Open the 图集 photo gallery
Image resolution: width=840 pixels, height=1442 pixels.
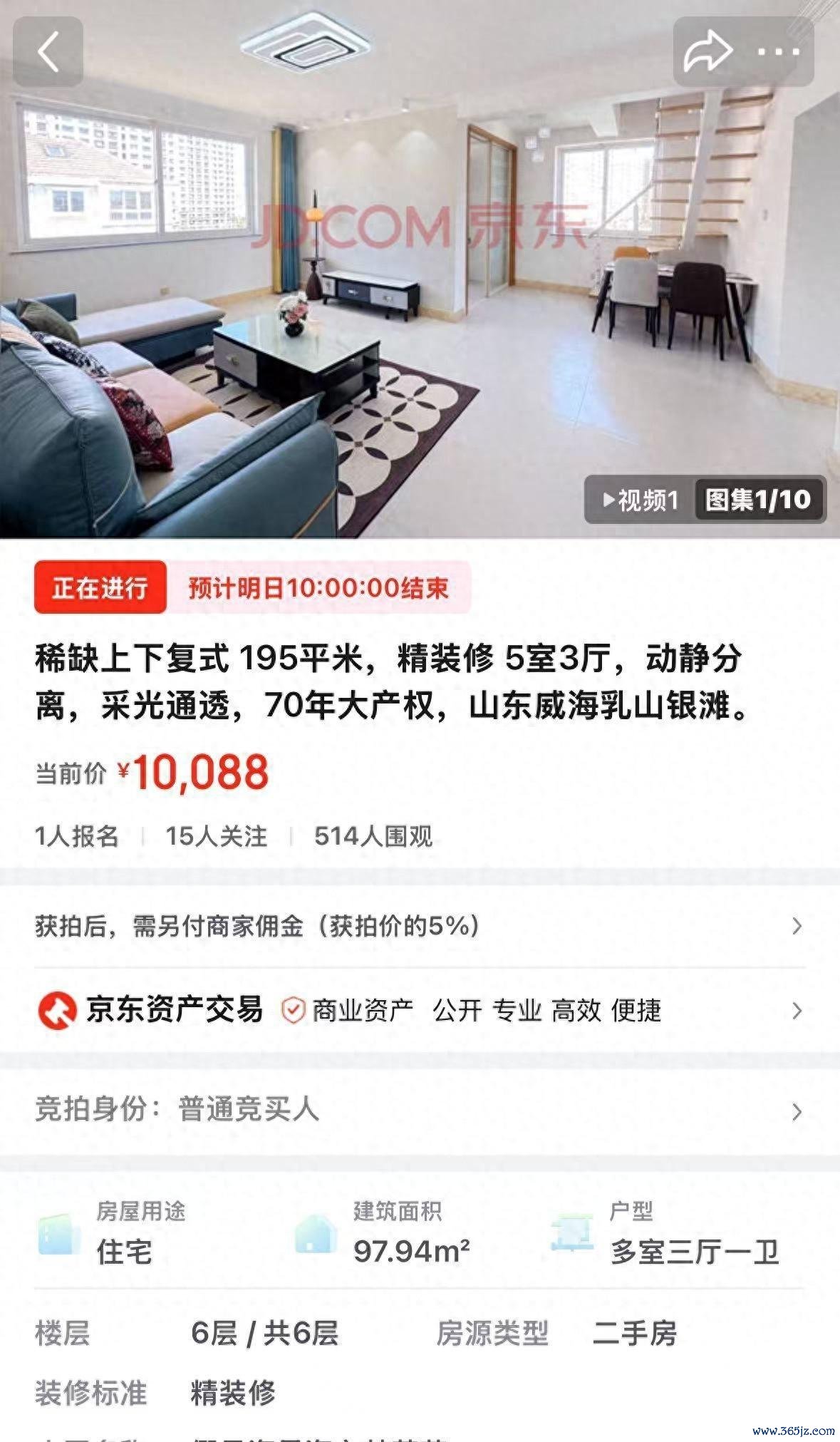[758, 500]
